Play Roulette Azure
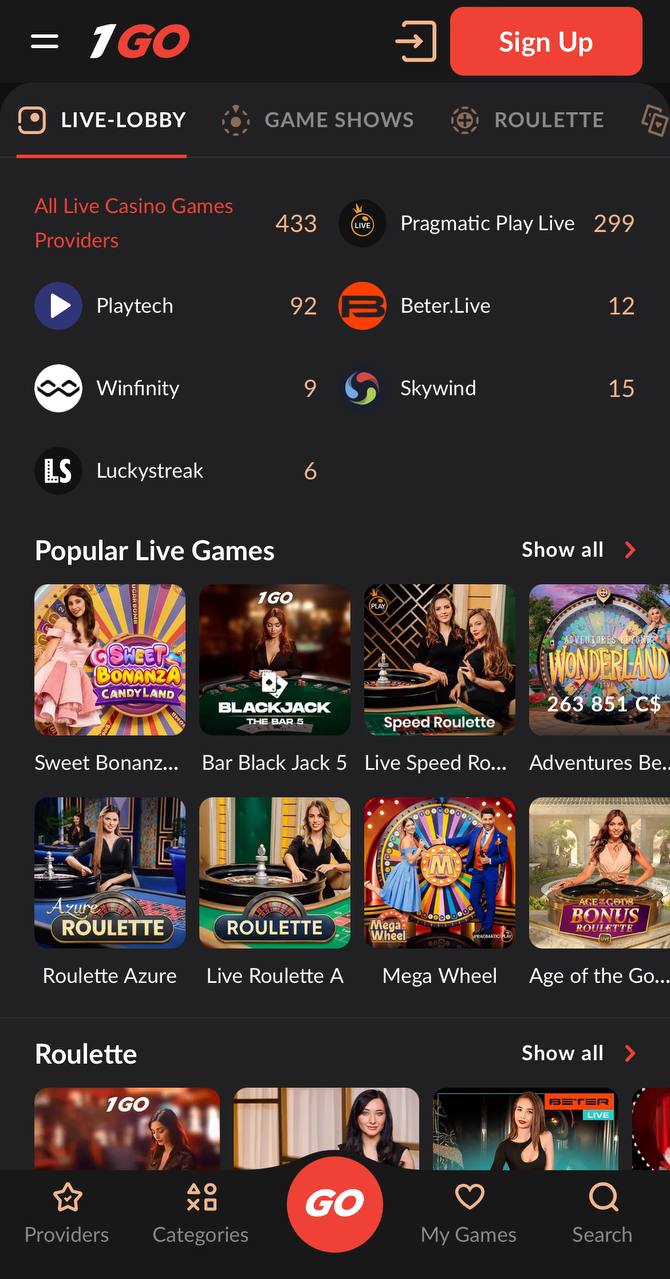Viewport: 670px width, 1279px height. click(x=110, y=873)
